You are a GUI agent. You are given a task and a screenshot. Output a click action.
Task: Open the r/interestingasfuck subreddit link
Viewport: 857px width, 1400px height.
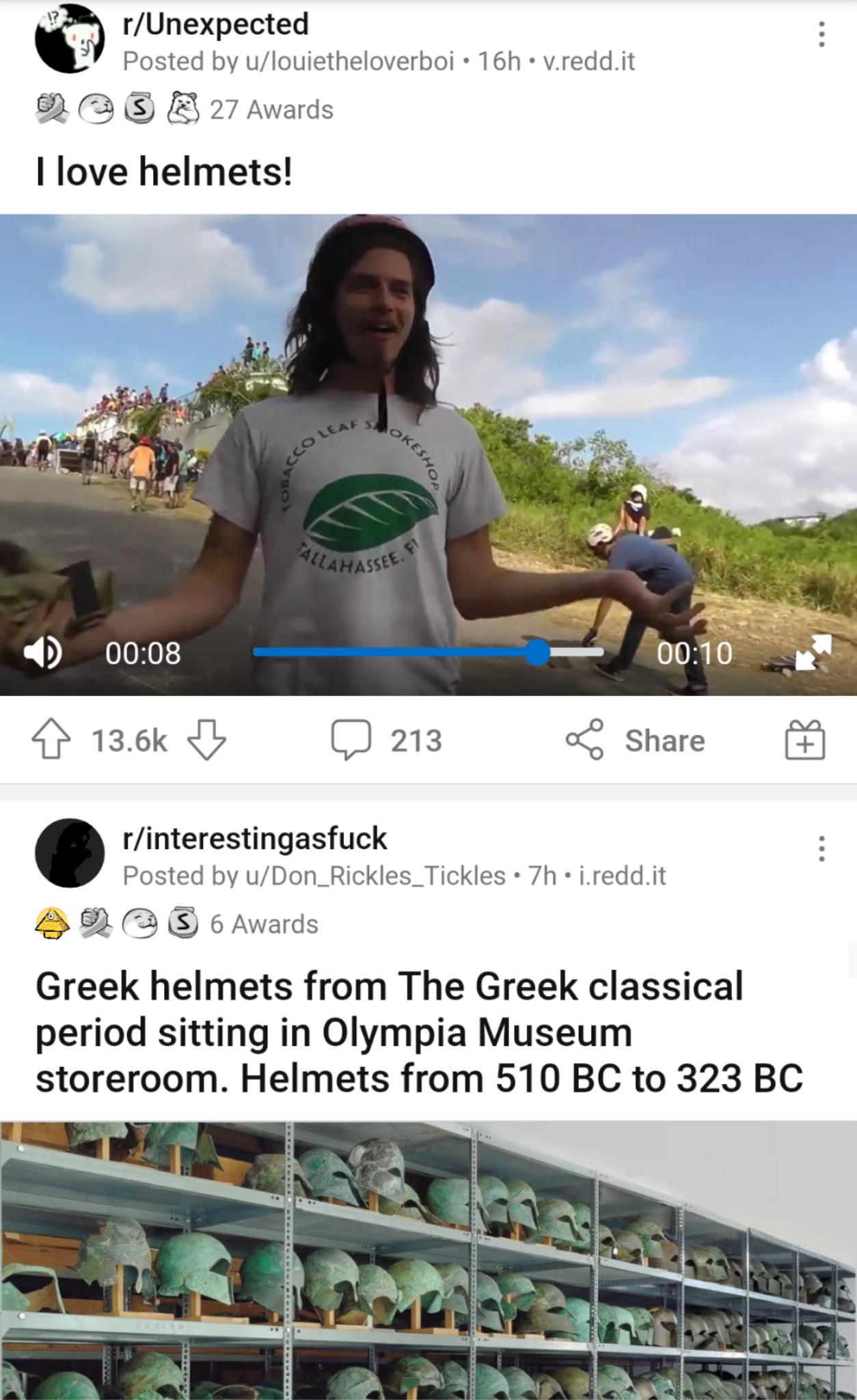click(254, 839)
